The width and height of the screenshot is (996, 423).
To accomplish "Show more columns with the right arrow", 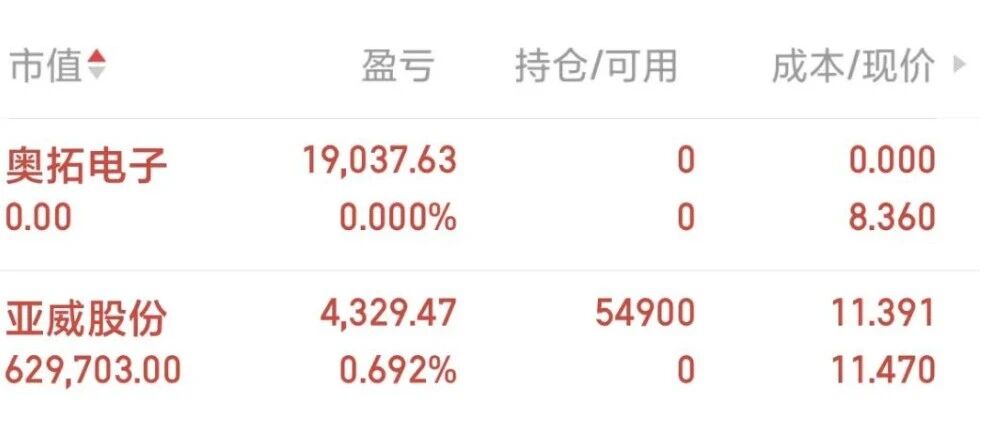I will tap(960, 65).
